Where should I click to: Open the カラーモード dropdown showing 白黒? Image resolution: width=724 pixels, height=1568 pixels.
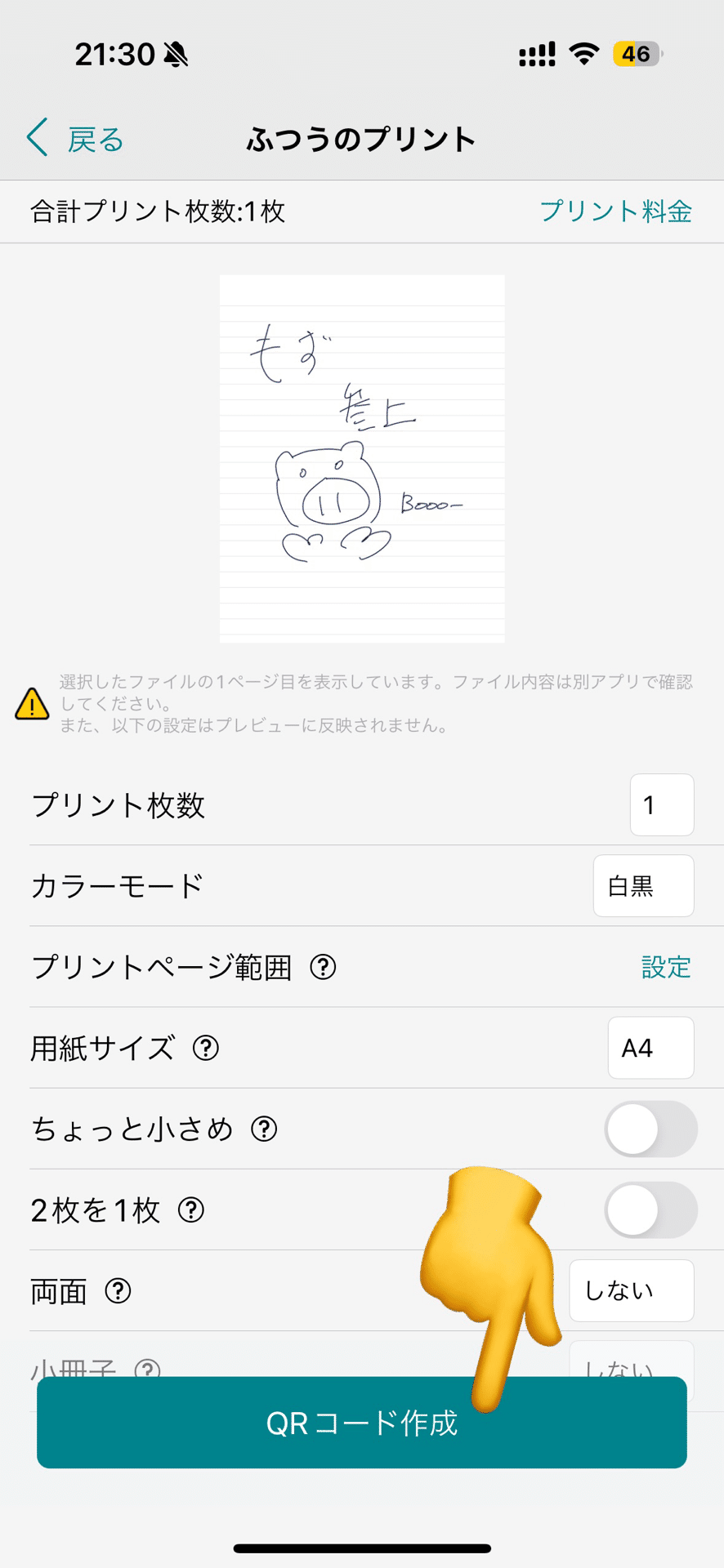pyautogui.click(x=643, y=886)
